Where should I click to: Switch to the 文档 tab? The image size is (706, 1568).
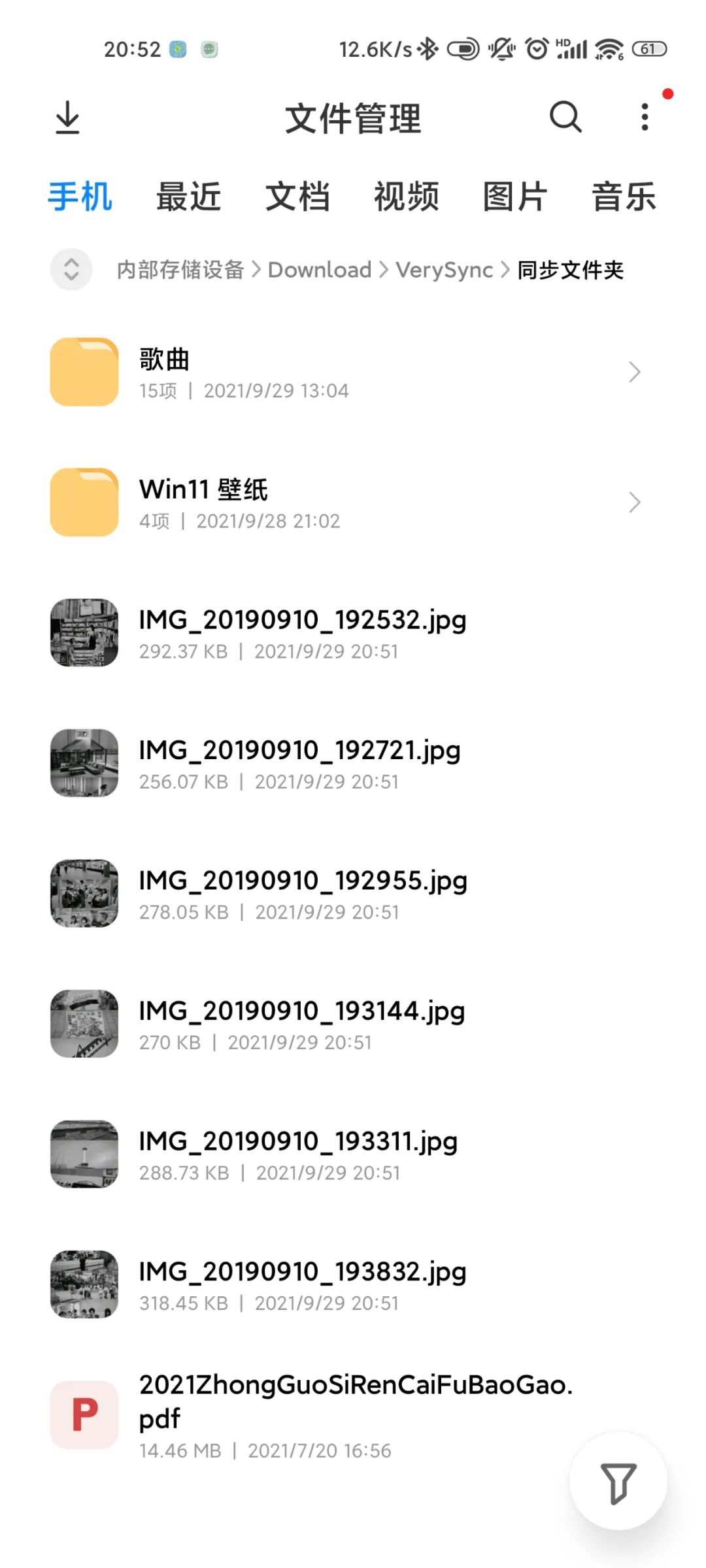[x=297, y=197]
